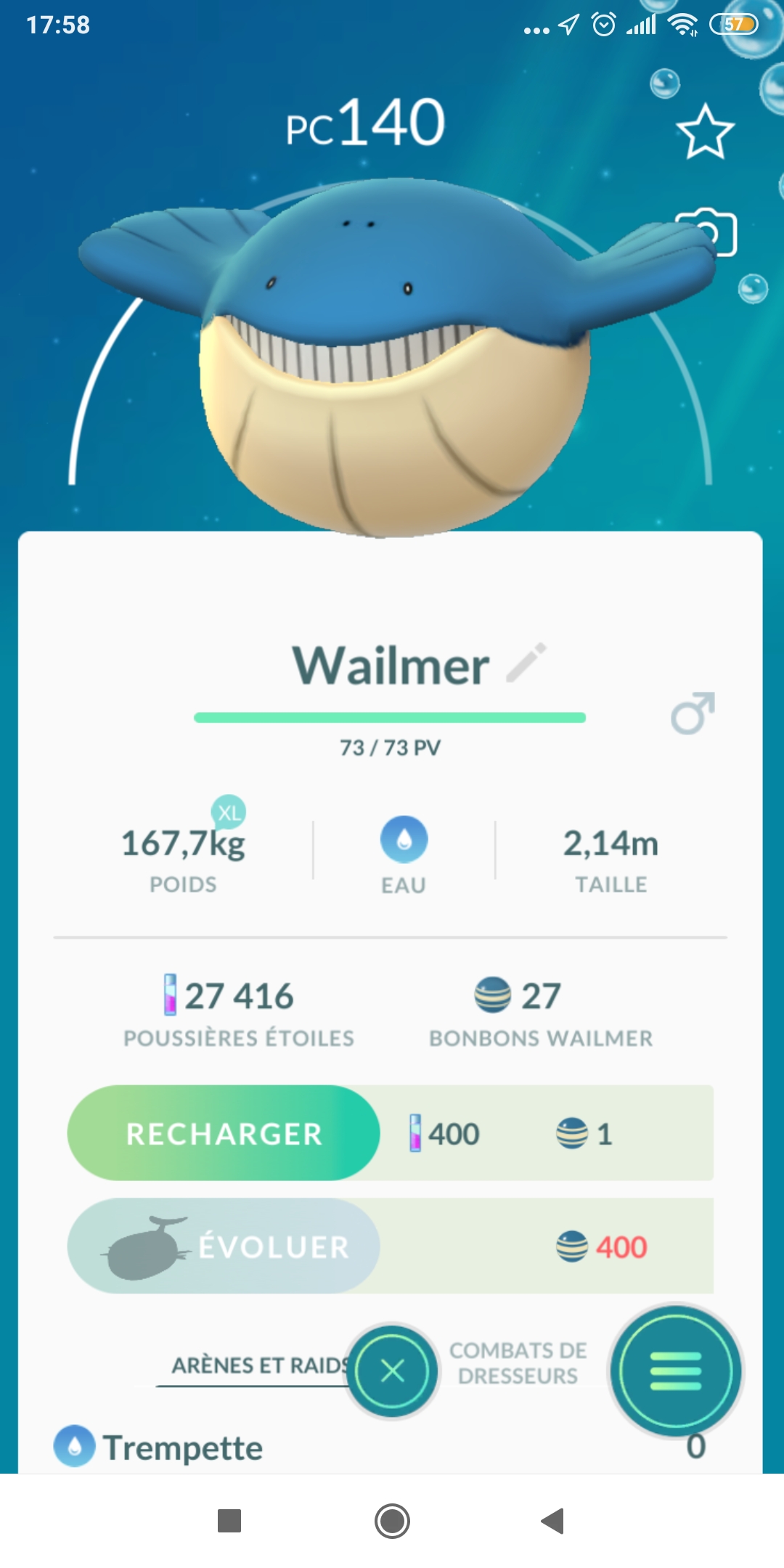Screen dimensions: 784x1568
Task: Edit Wailmer's nickname with the pencil
Action: coord(526,662)
